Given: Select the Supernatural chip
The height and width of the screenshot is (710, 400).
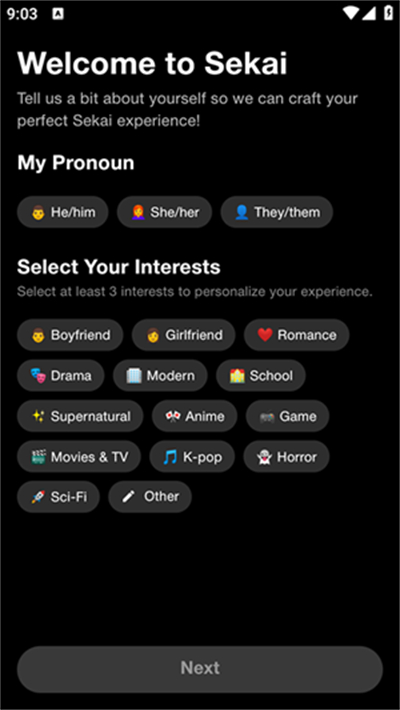Looking at the screenshot, I should 80,416.
